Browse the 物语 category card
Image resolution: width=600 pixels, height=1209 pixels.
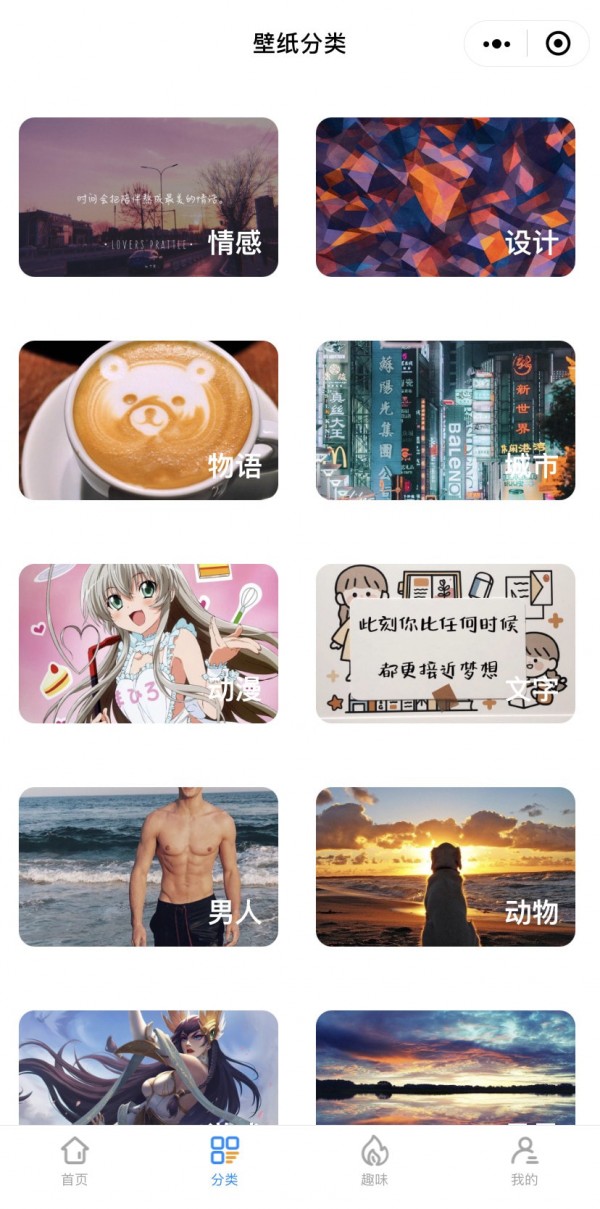coord(148,420)
